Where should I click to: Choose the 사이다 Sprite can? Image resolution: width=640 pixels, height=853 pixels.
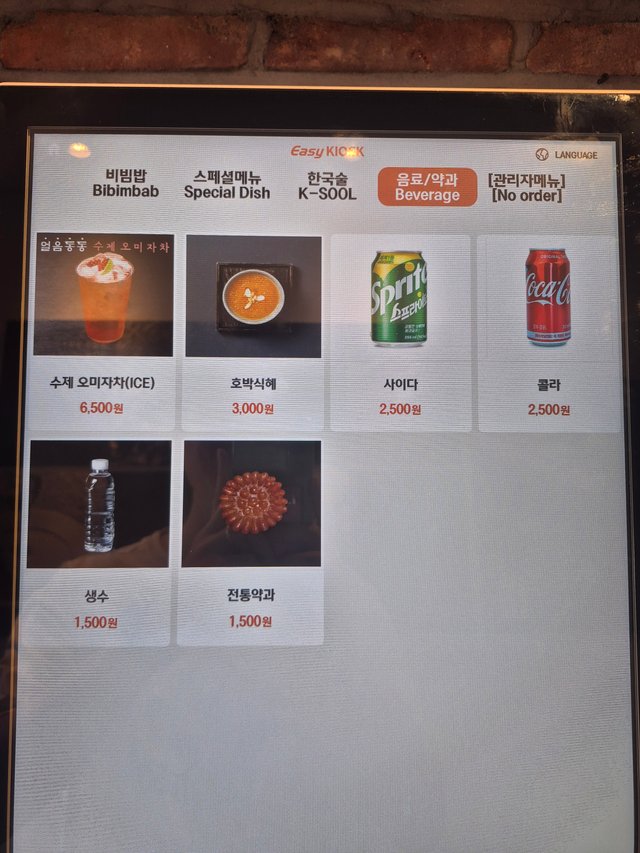click(400, 330)
